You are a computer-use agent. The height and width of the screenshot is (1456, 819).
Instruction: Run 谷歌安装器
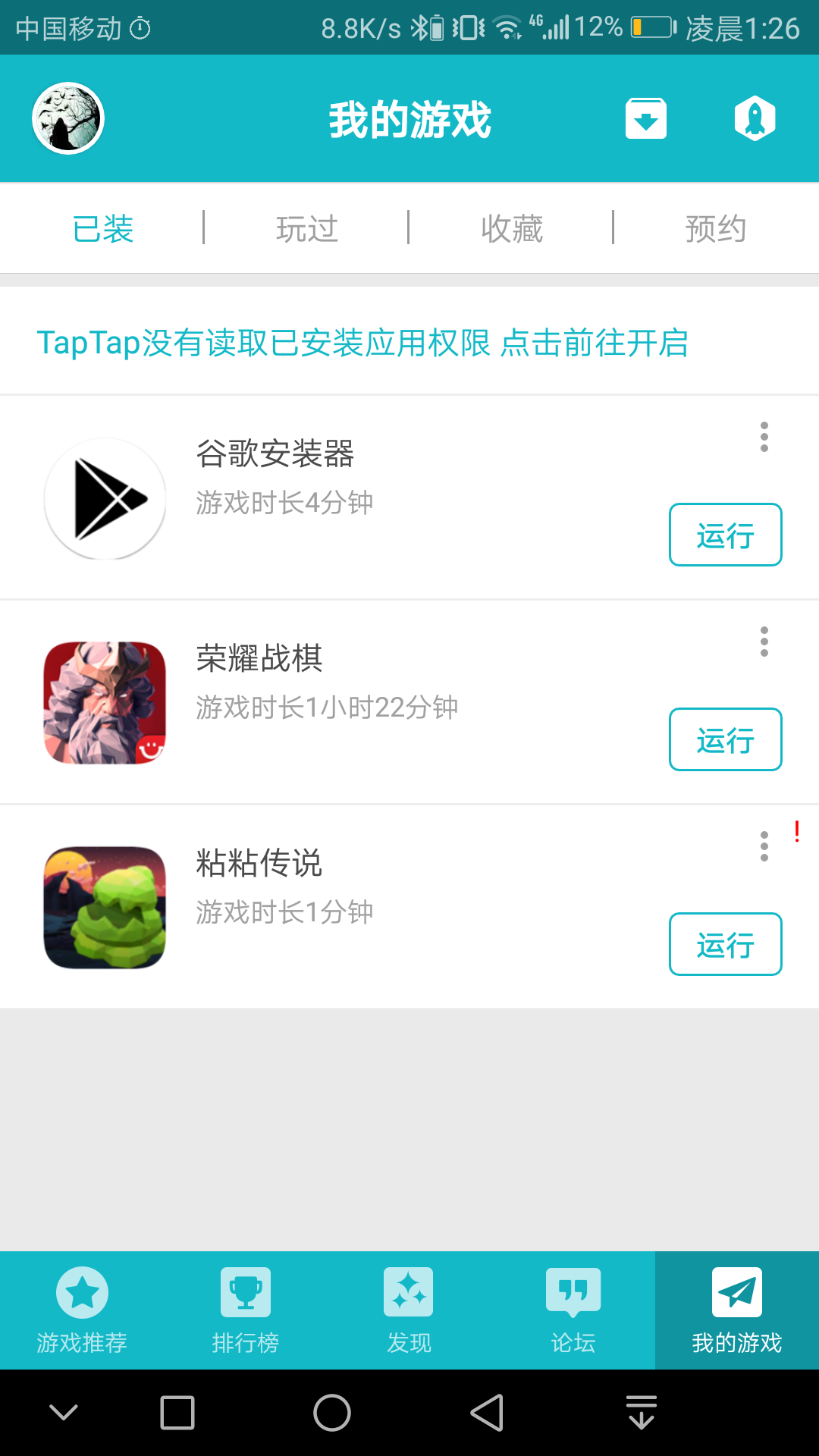point(725,535)
